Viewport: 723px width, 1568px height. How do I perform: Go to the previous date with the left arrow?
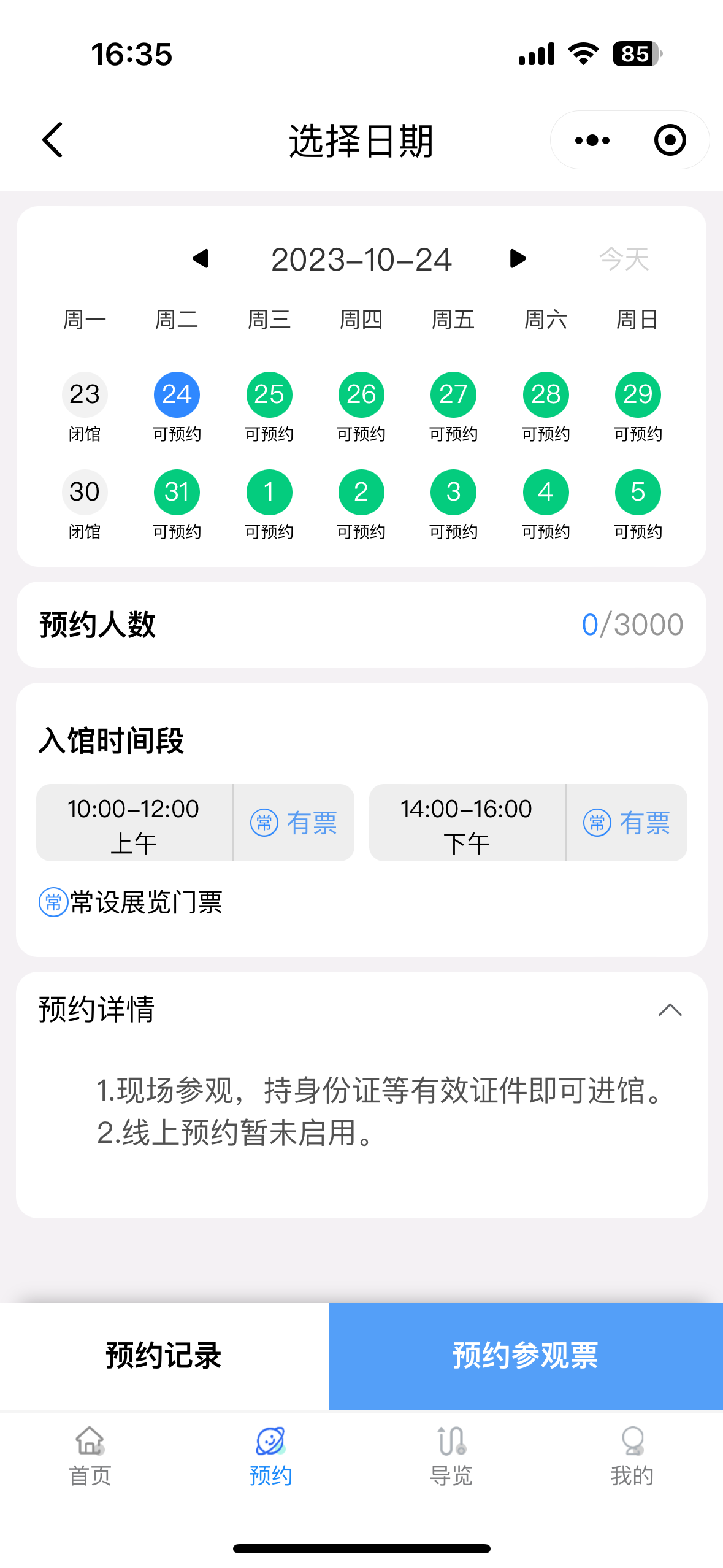coord(201,258)
